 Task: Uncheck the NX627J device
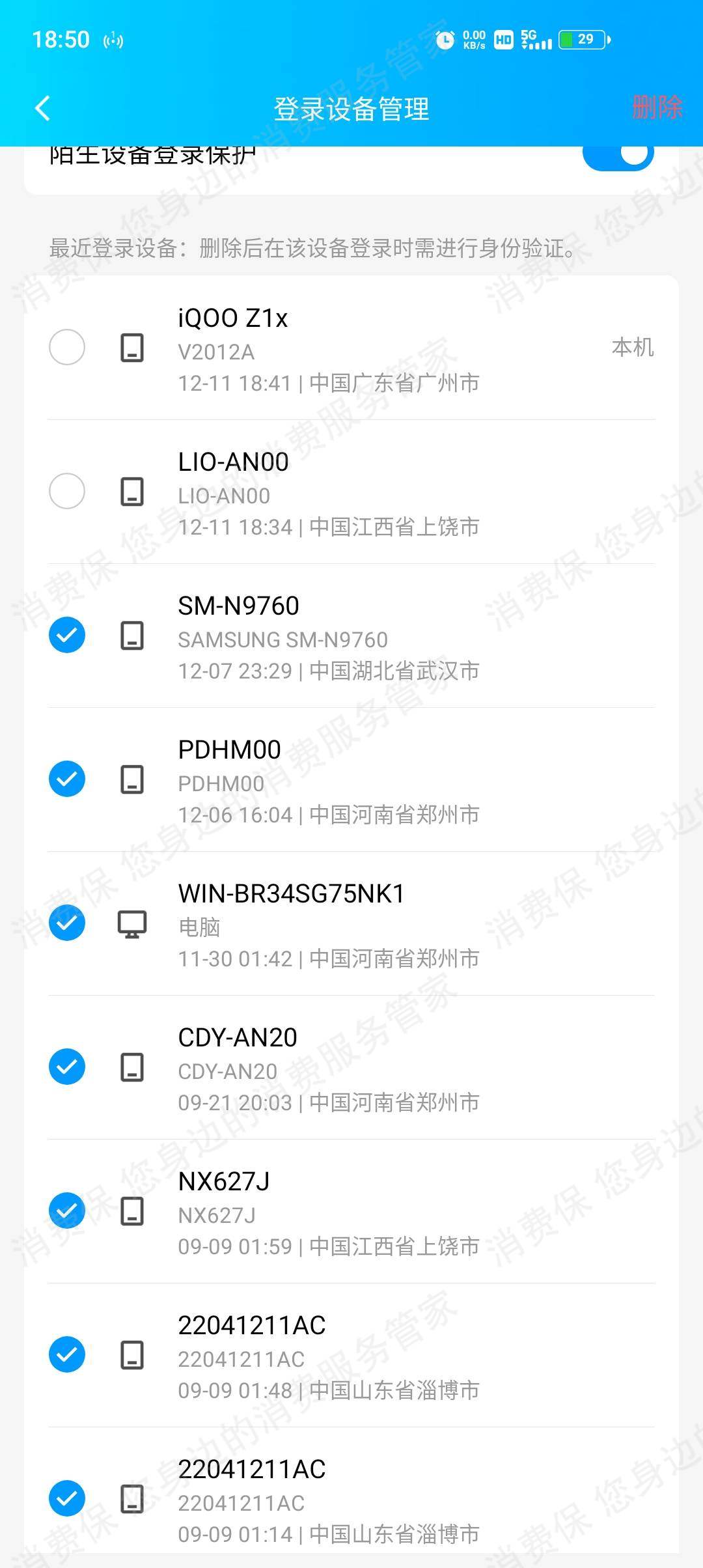pyautogui.click(x=67, y=1211)
